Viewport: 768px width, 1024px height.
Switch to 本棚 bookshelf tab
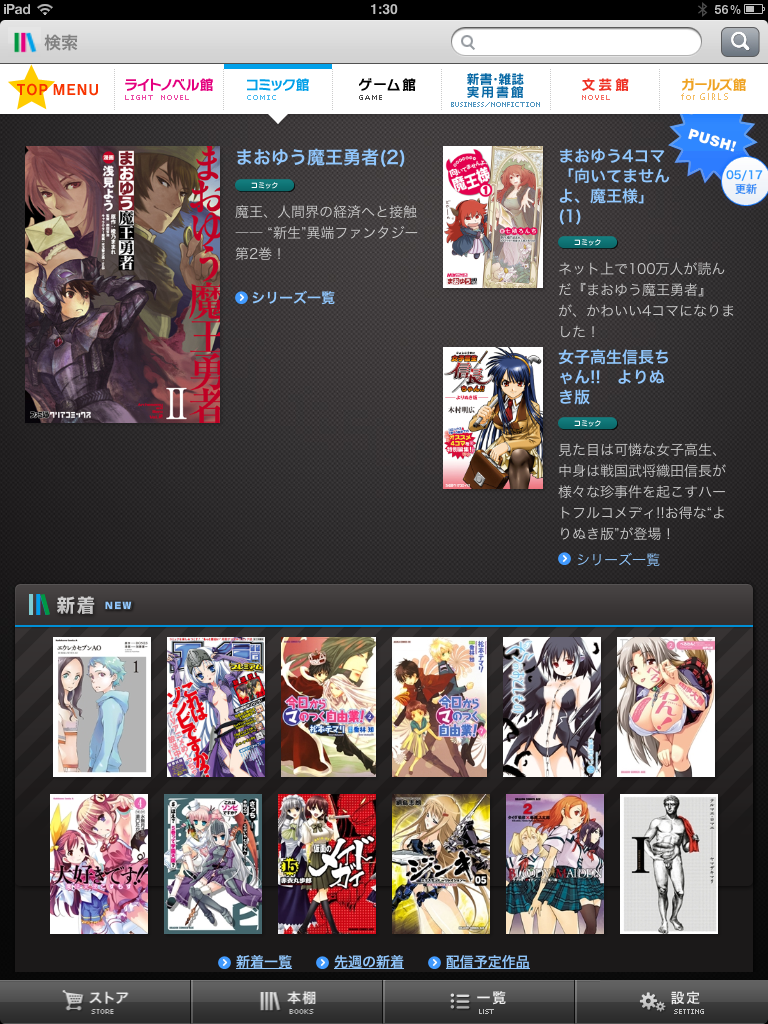(288, 1002)
